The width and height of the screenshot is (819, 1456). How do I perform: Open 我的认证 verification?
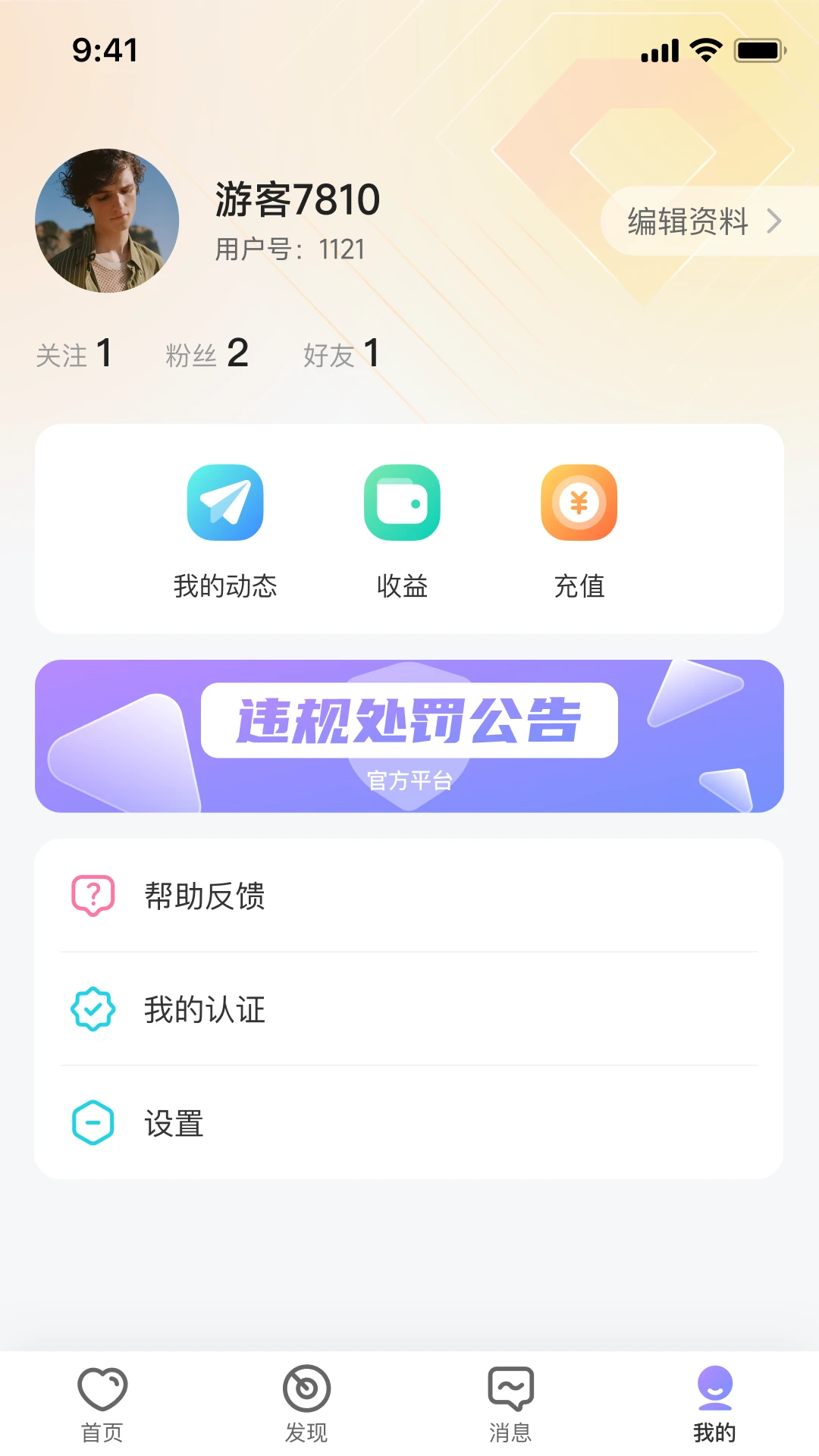pyautogui.click(x=409, y=1009)
